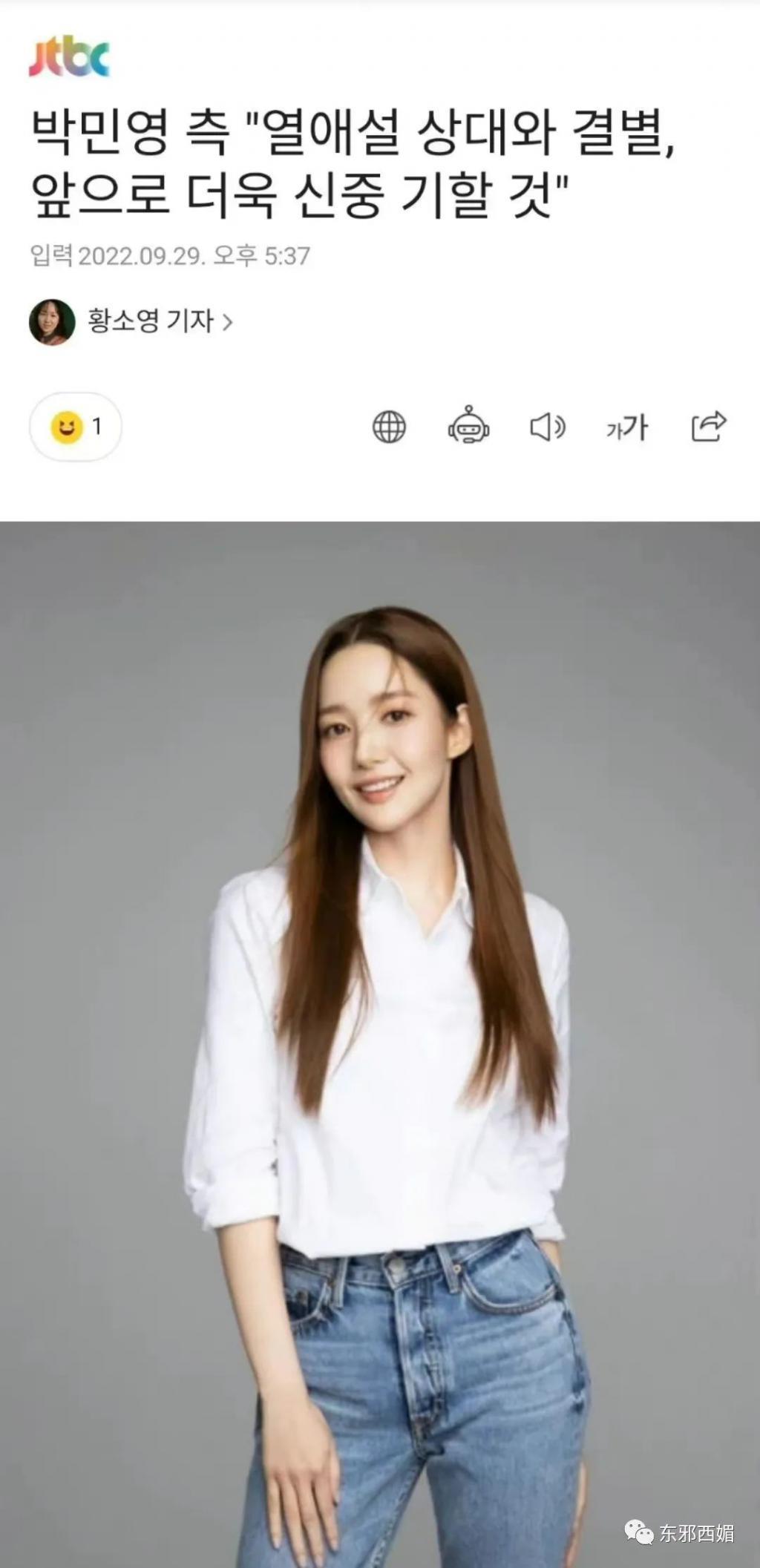Listen to the article with the speaker icon
760x1568 pixels.
click(x=548, y=427)
